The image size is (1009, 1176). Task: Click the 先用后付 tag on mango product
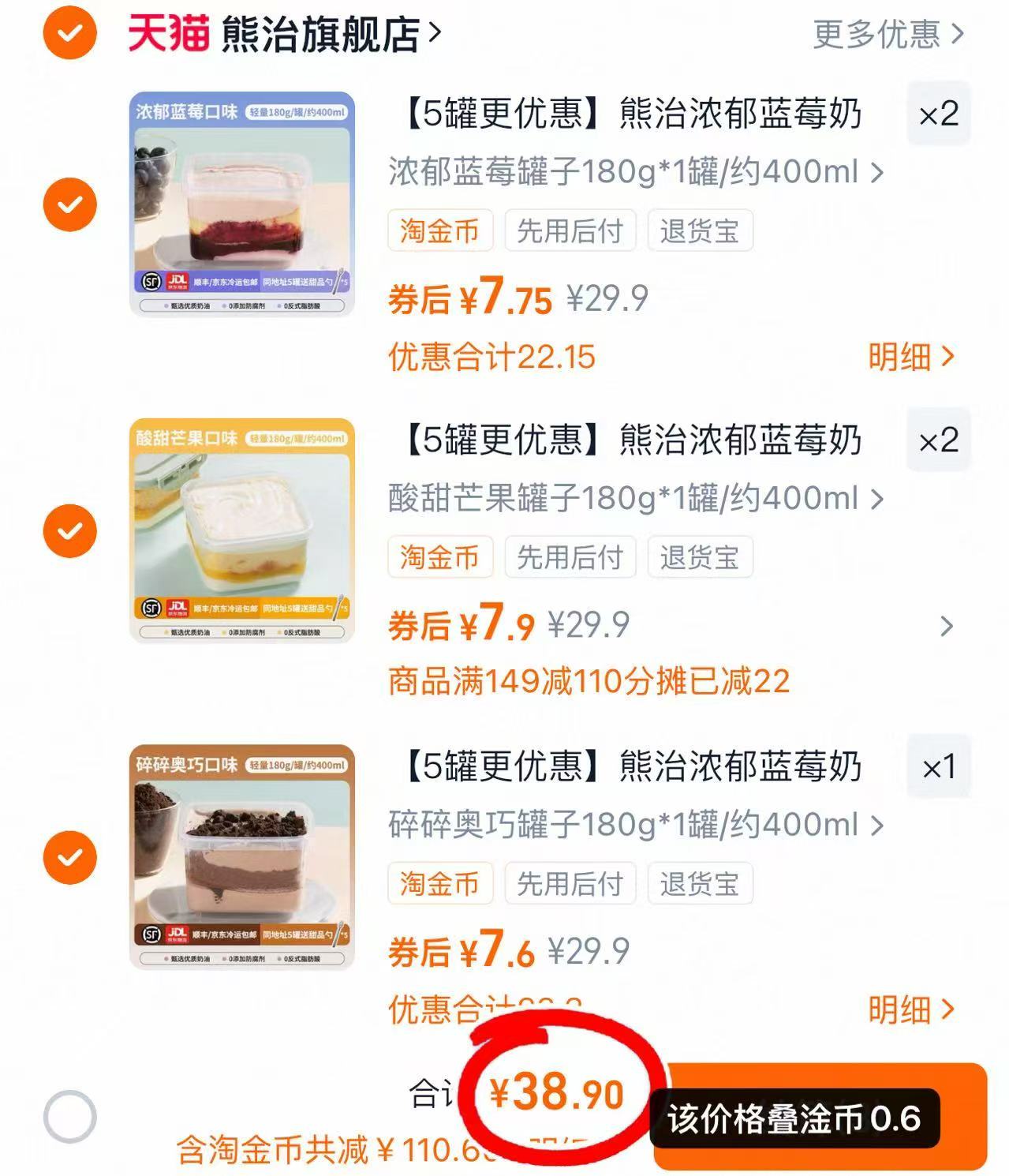[570, 556]
